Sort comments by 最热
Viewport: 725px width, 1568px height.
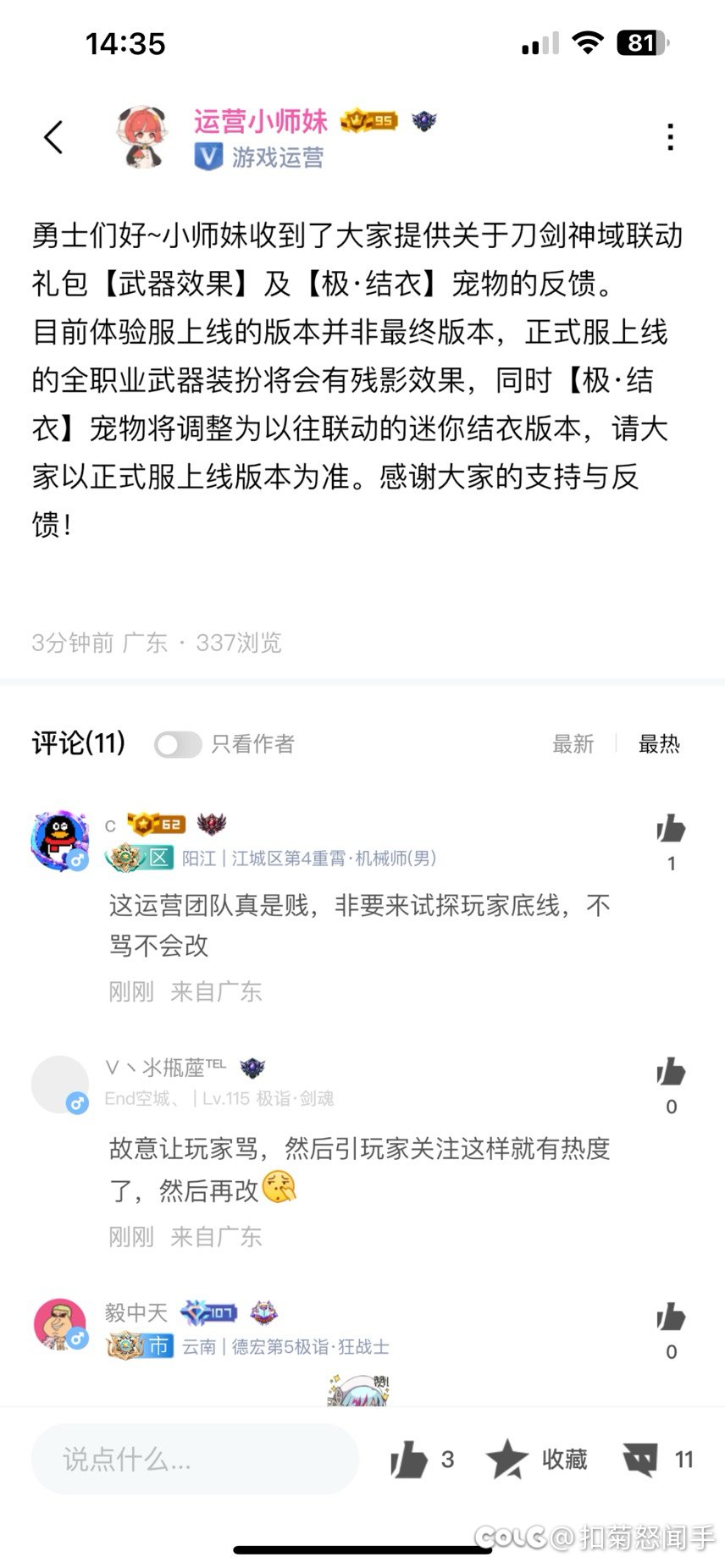[x=659, y=744]
